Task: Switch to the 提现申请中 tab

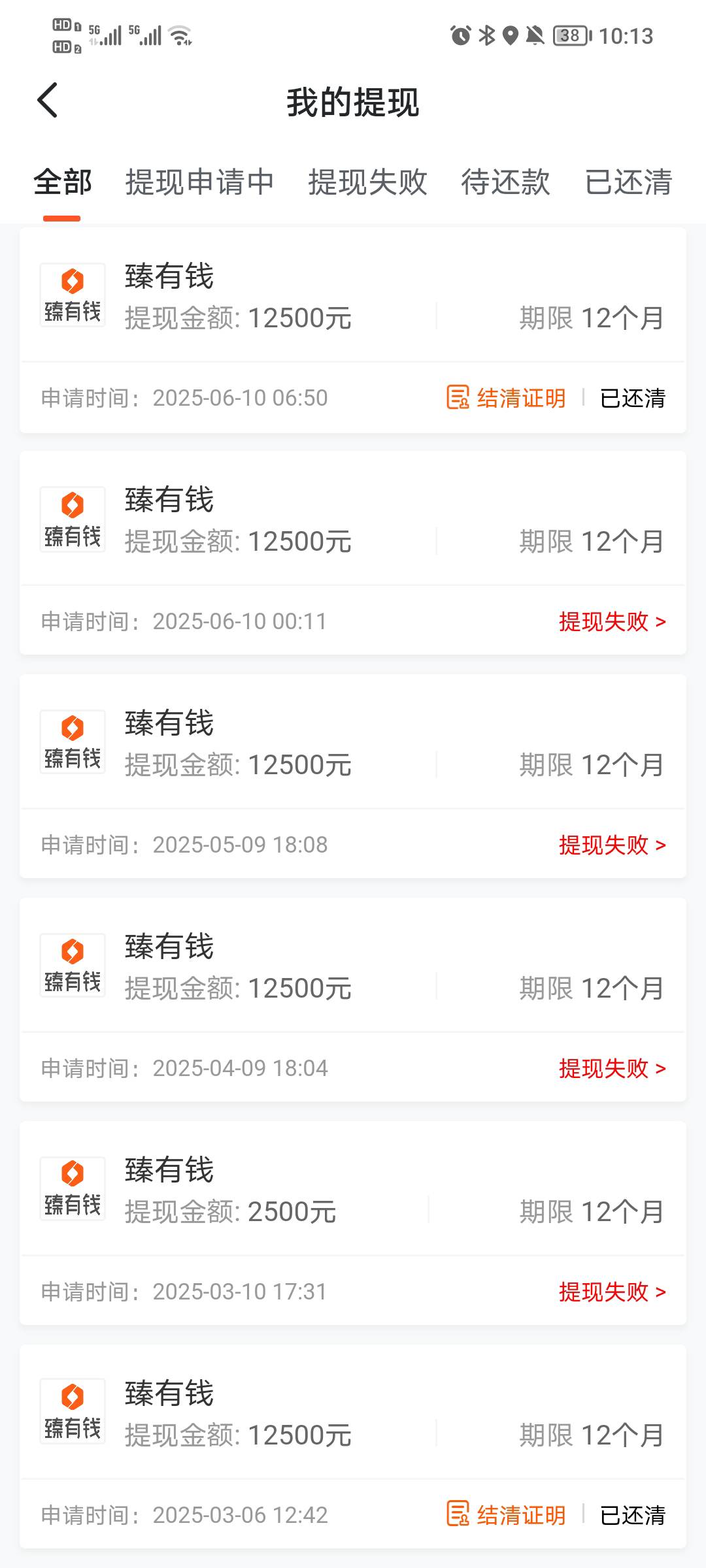Action: [x=199, y=182]
